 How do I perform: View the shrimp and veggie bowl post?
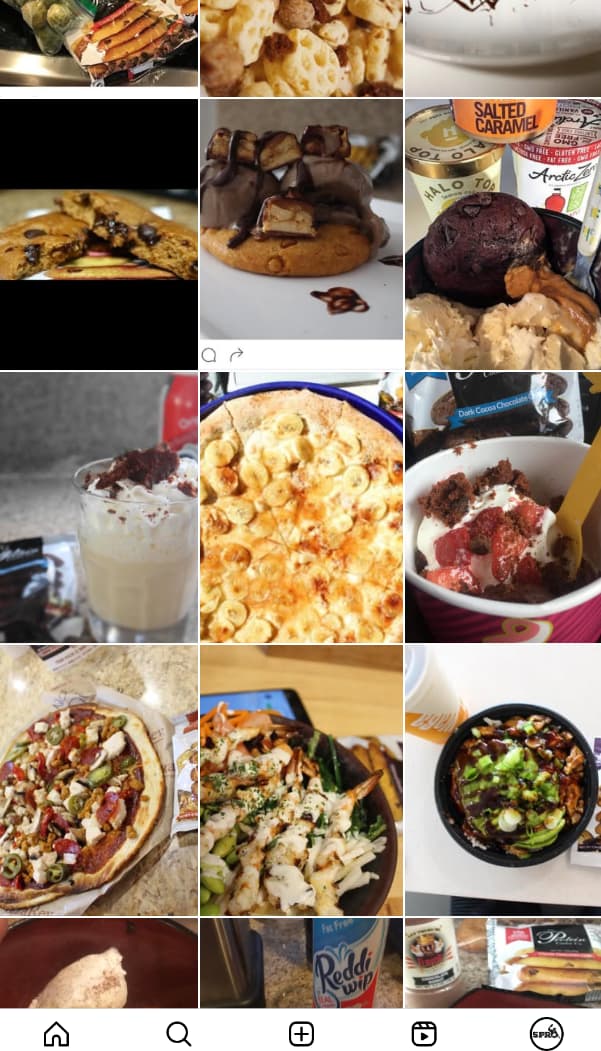[301, 778]
